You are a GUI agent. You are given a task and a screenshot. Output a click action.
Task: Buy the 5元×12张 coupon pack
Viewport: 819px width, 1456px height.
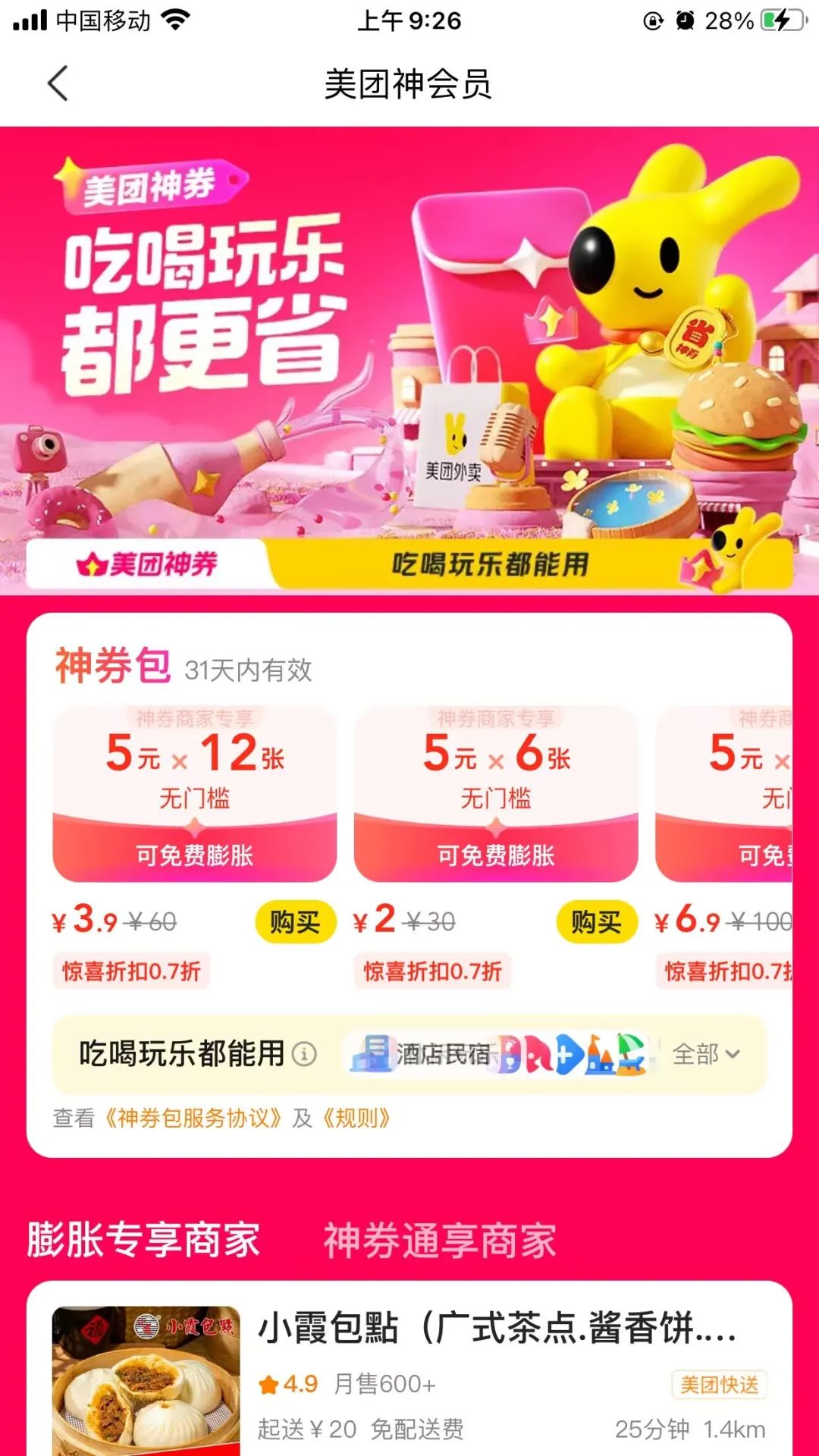(x=295, y=922)
